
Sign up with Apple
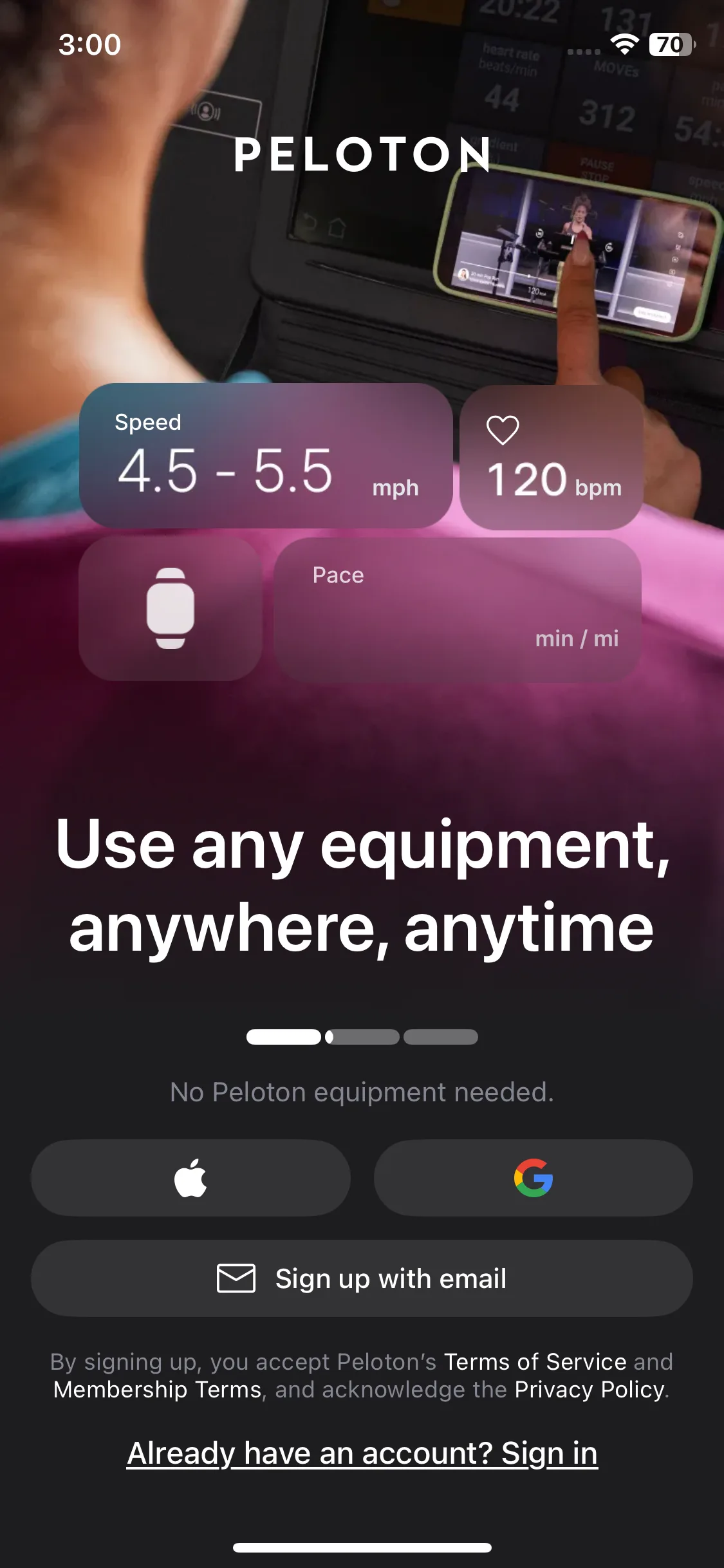[x=190, y=1177]
